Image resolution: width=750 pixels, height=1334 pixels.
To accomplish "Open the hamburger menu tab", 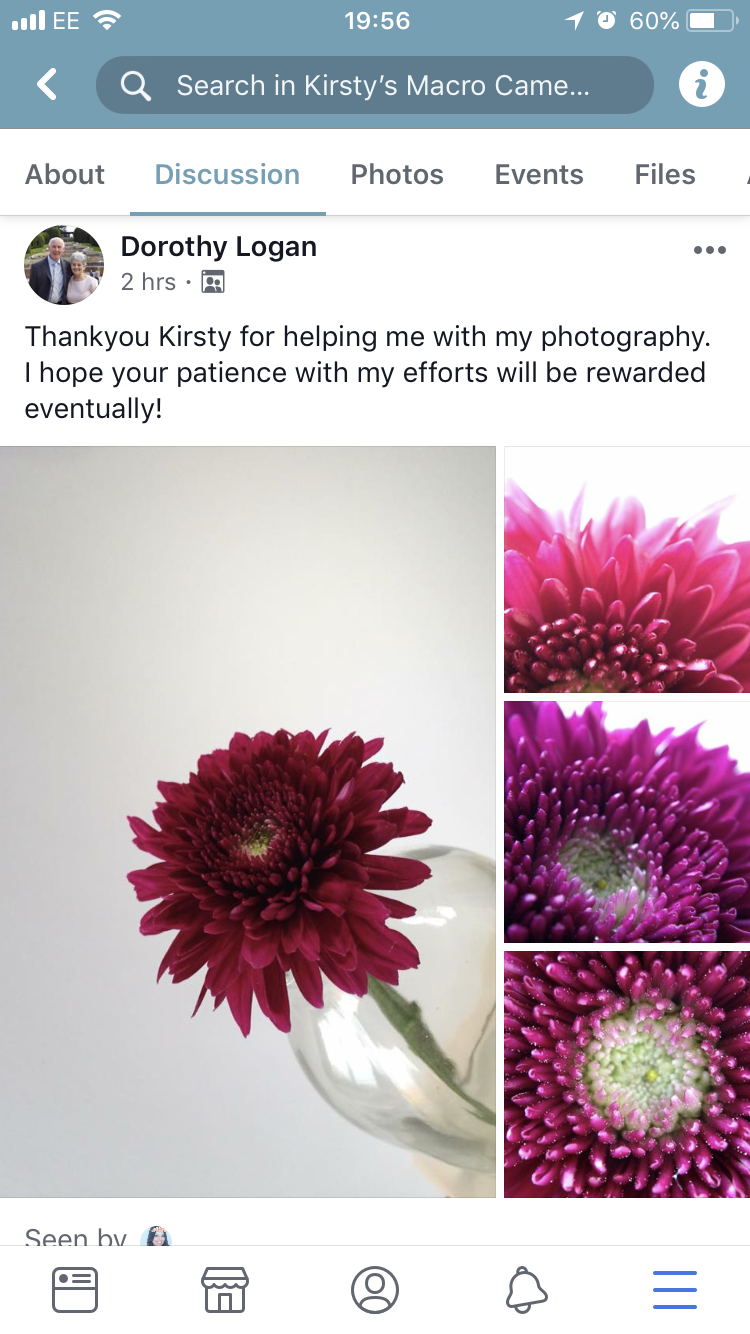I will pyautogui.click(x=675, y=1289).
